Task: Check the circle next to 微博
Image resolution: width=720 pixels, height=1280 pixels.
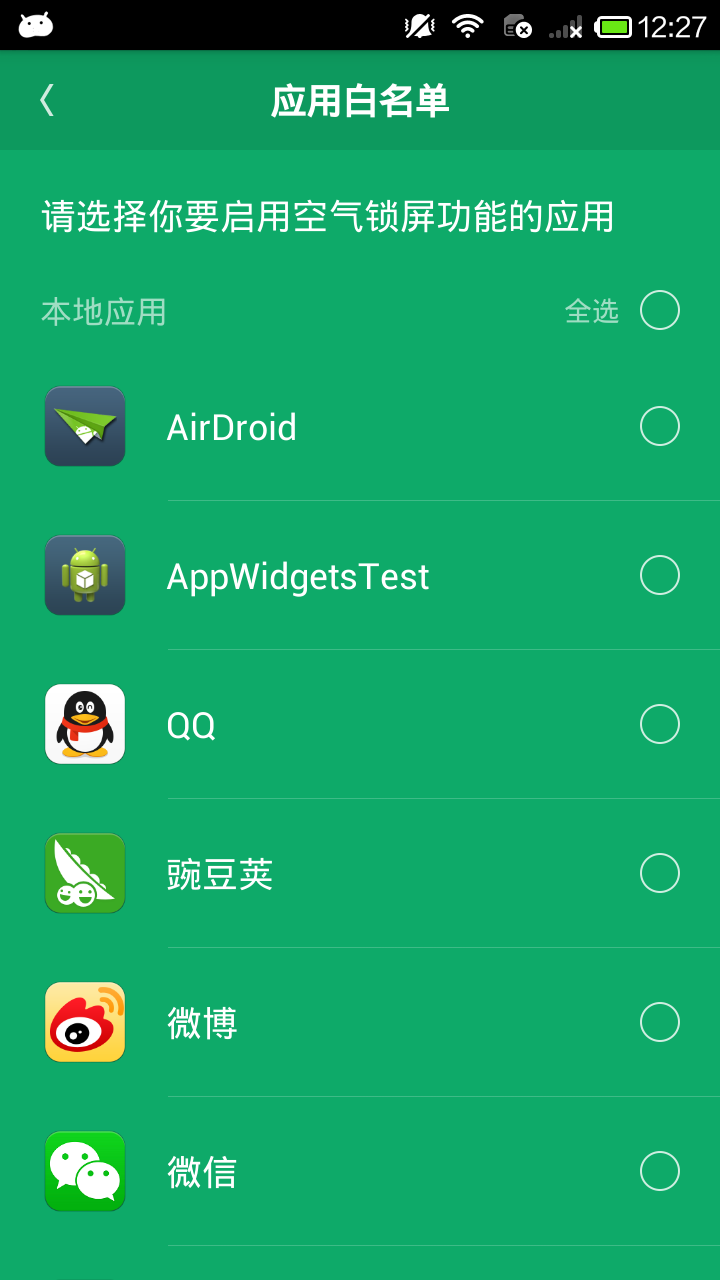Action: (659, 1021)
